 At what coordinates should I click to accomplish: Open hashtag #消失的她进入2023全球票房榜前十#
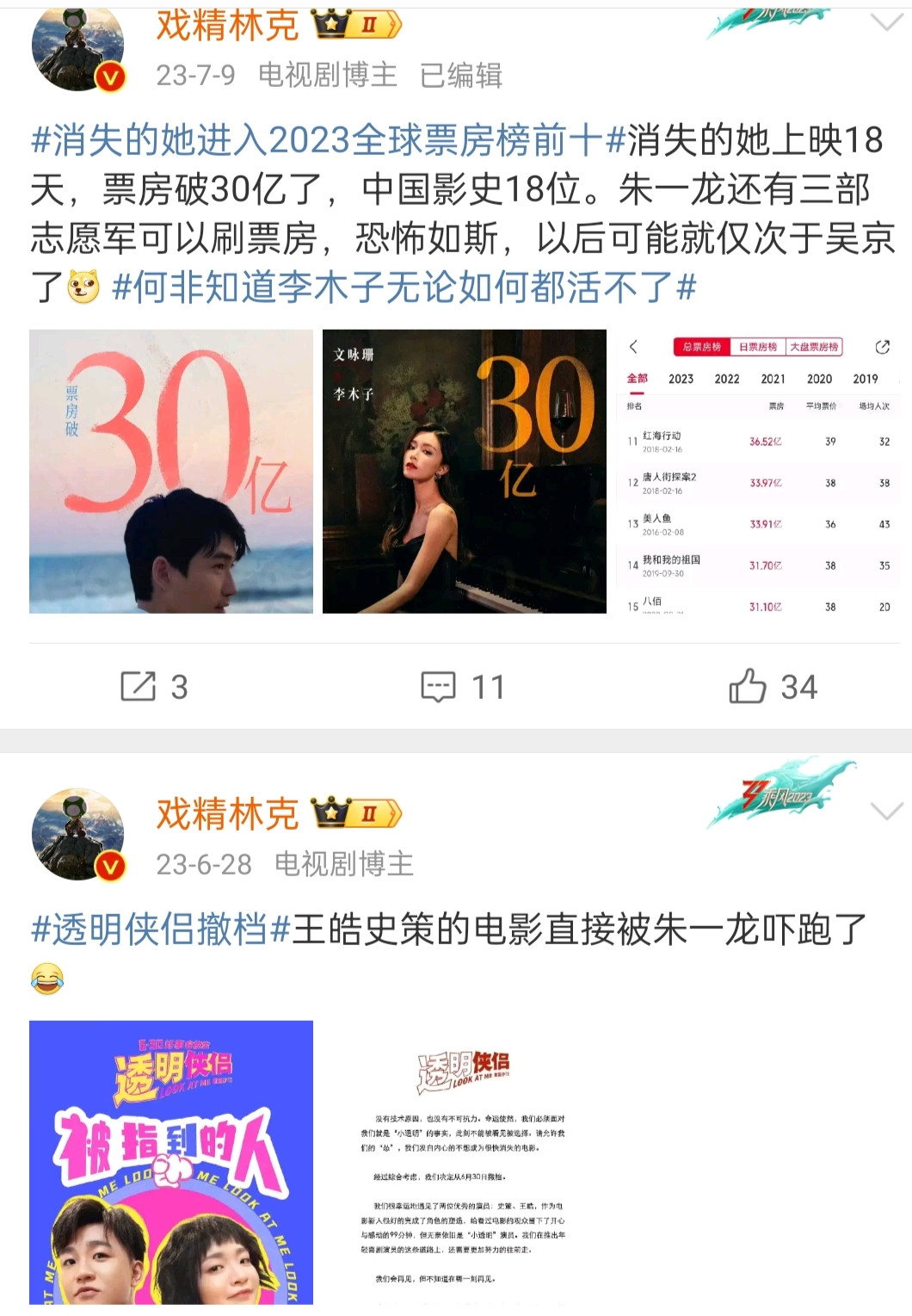318,139
